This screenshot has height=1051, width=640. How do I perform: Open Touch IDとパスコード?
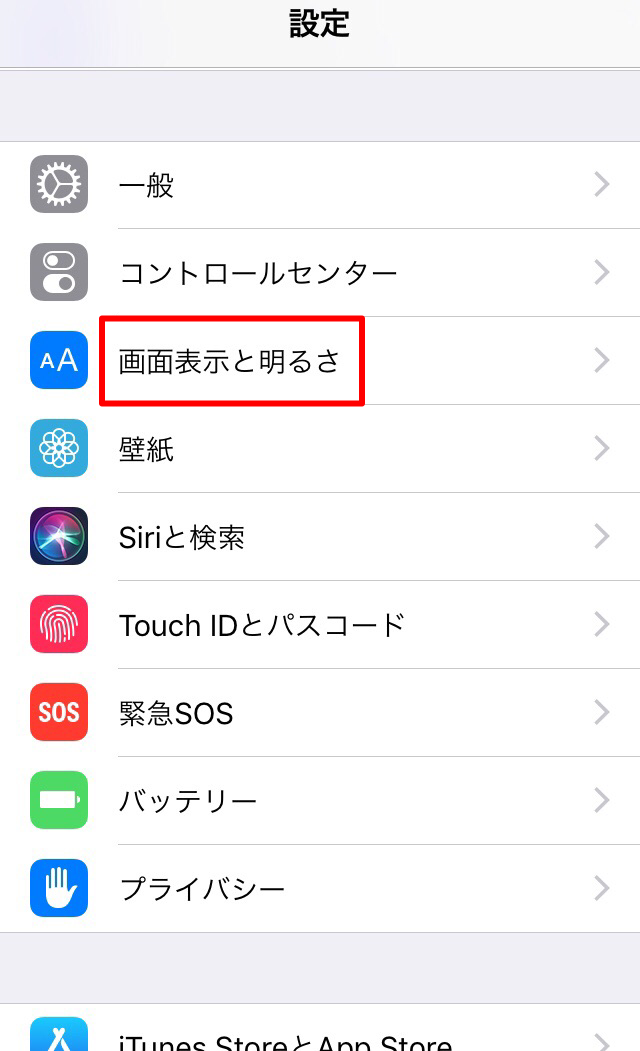tap(320, 625)
